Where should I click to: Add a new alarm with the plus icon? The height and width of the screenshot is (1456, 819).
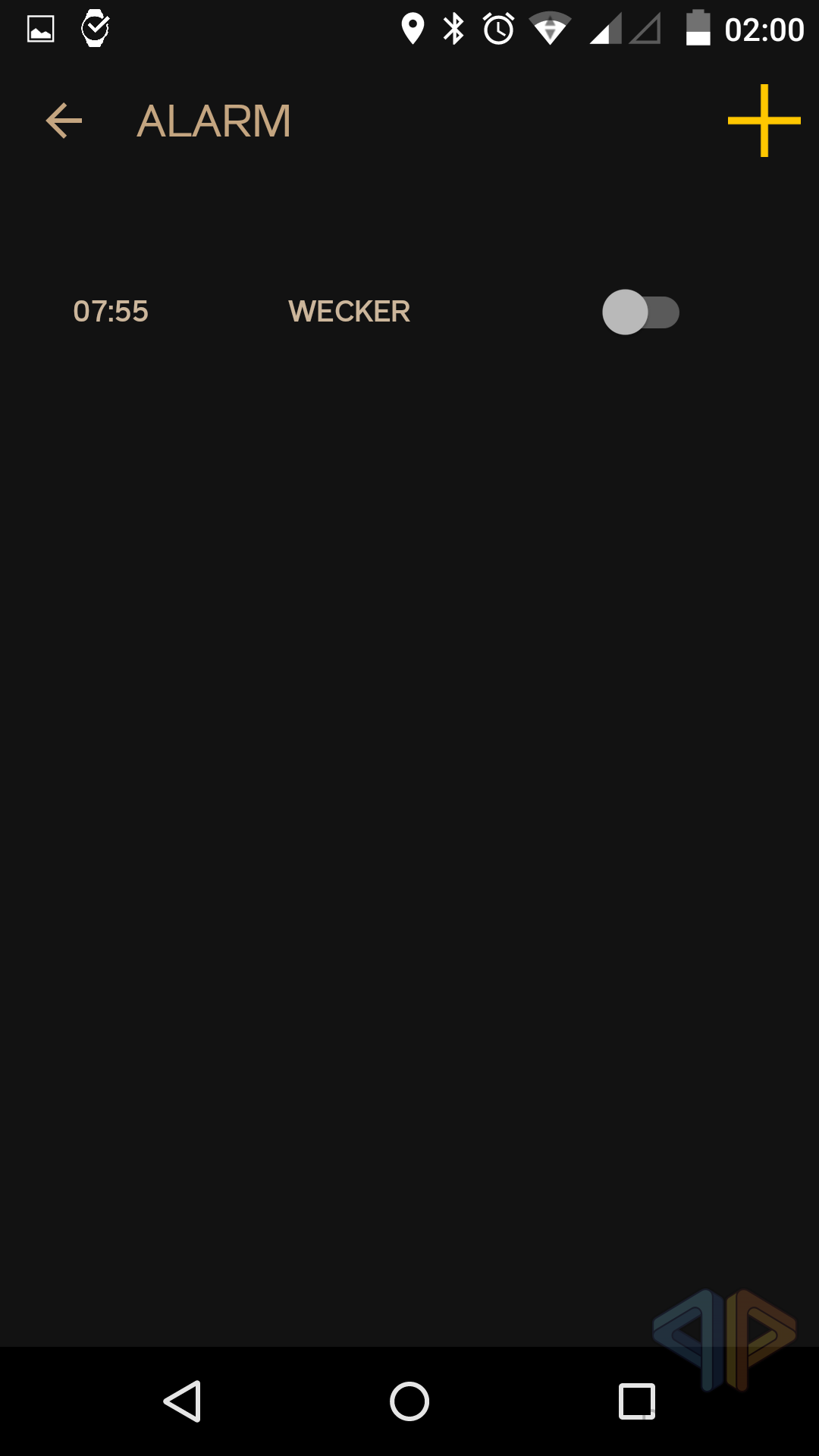click(764, 121)
